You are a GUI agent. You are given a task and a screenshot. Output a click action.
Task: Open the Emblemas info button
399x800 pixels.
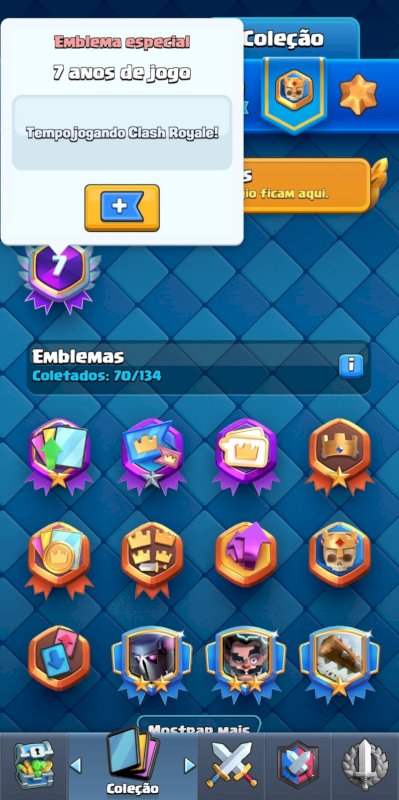point(351,365)
